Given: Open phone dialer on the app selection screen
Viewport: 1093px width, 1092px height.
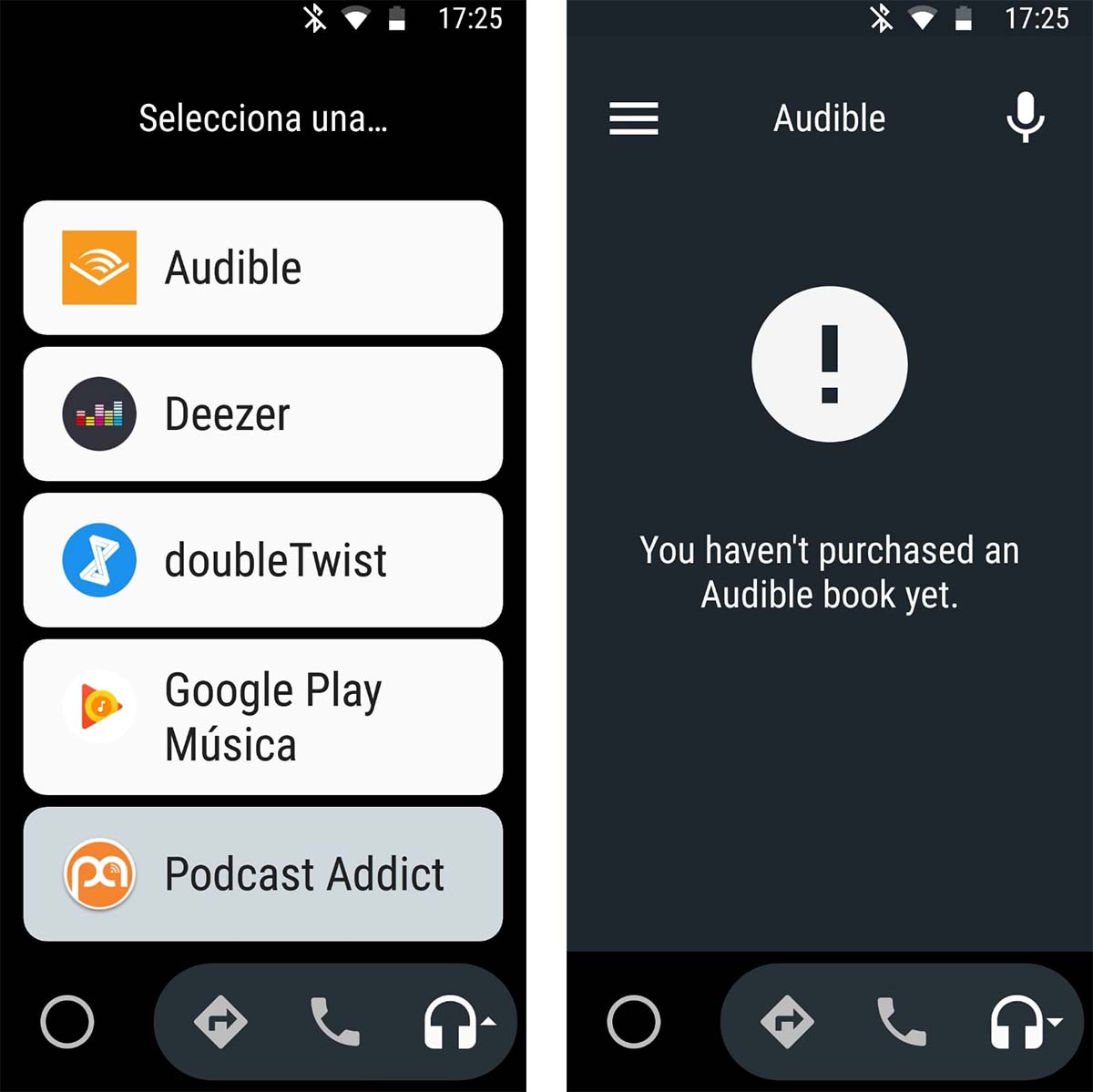Looking at the screenshot, I should (x=334, y=1022).
